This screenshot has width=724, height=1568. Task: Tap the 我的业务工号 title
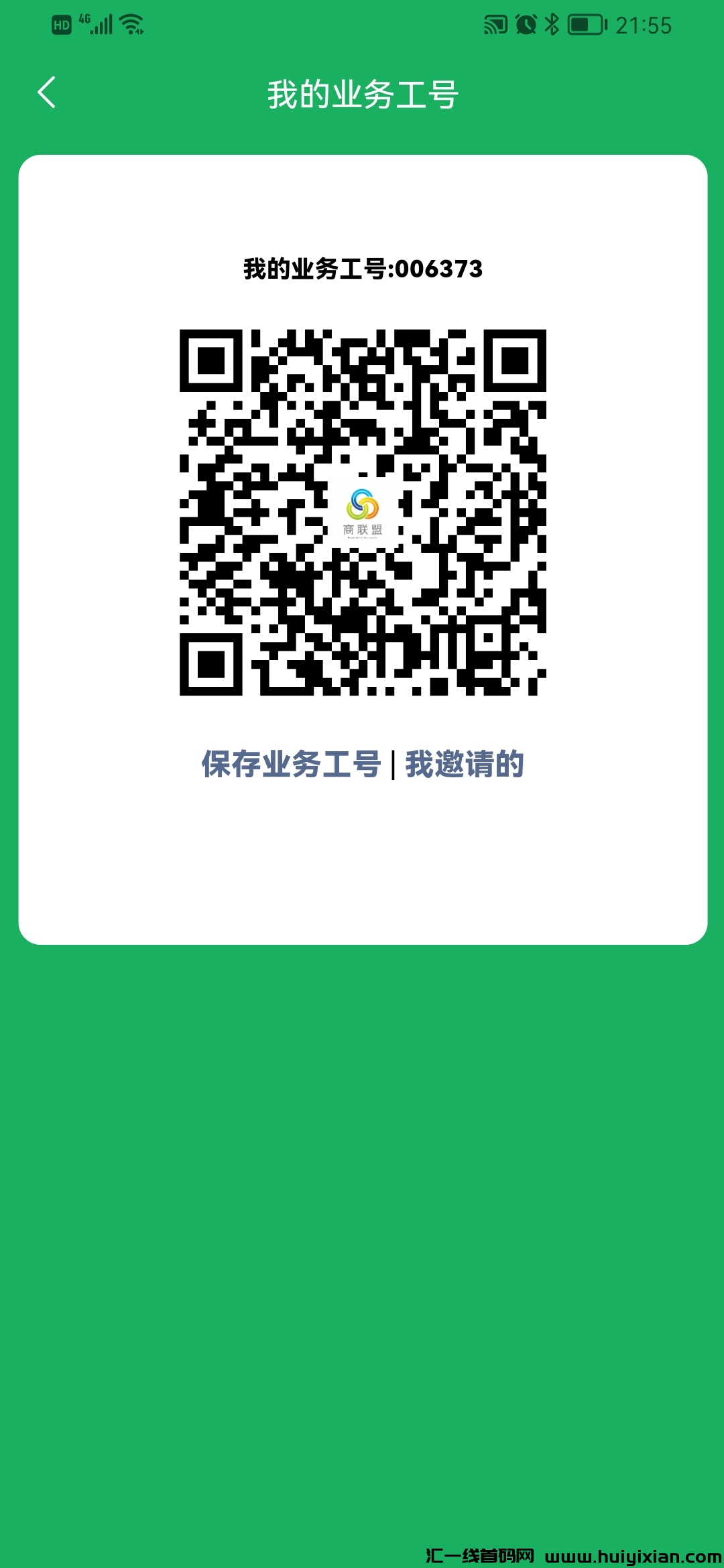pos(362,94)
